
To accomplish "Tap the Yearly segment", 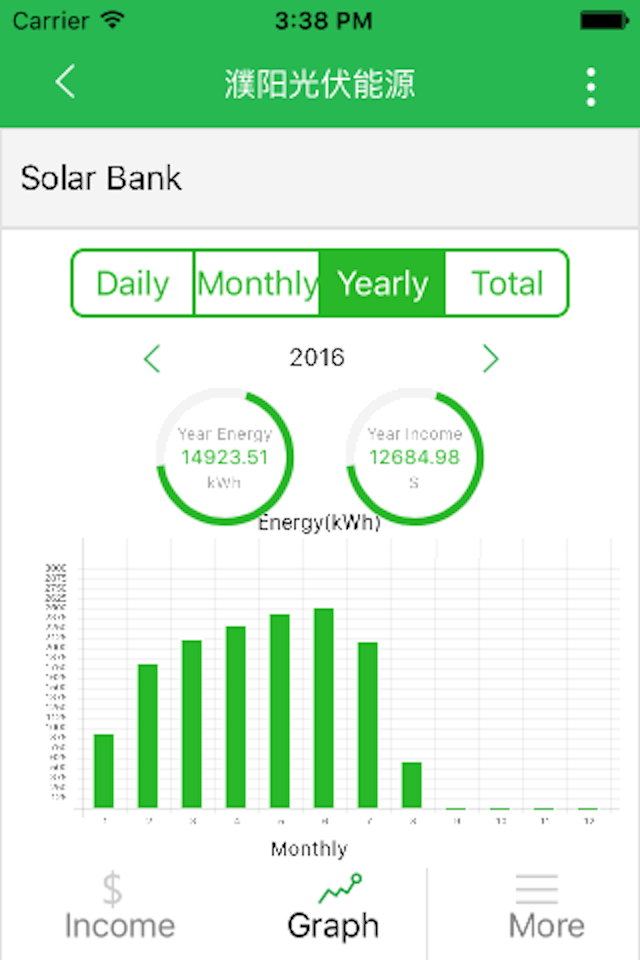I will coord(382,284).
